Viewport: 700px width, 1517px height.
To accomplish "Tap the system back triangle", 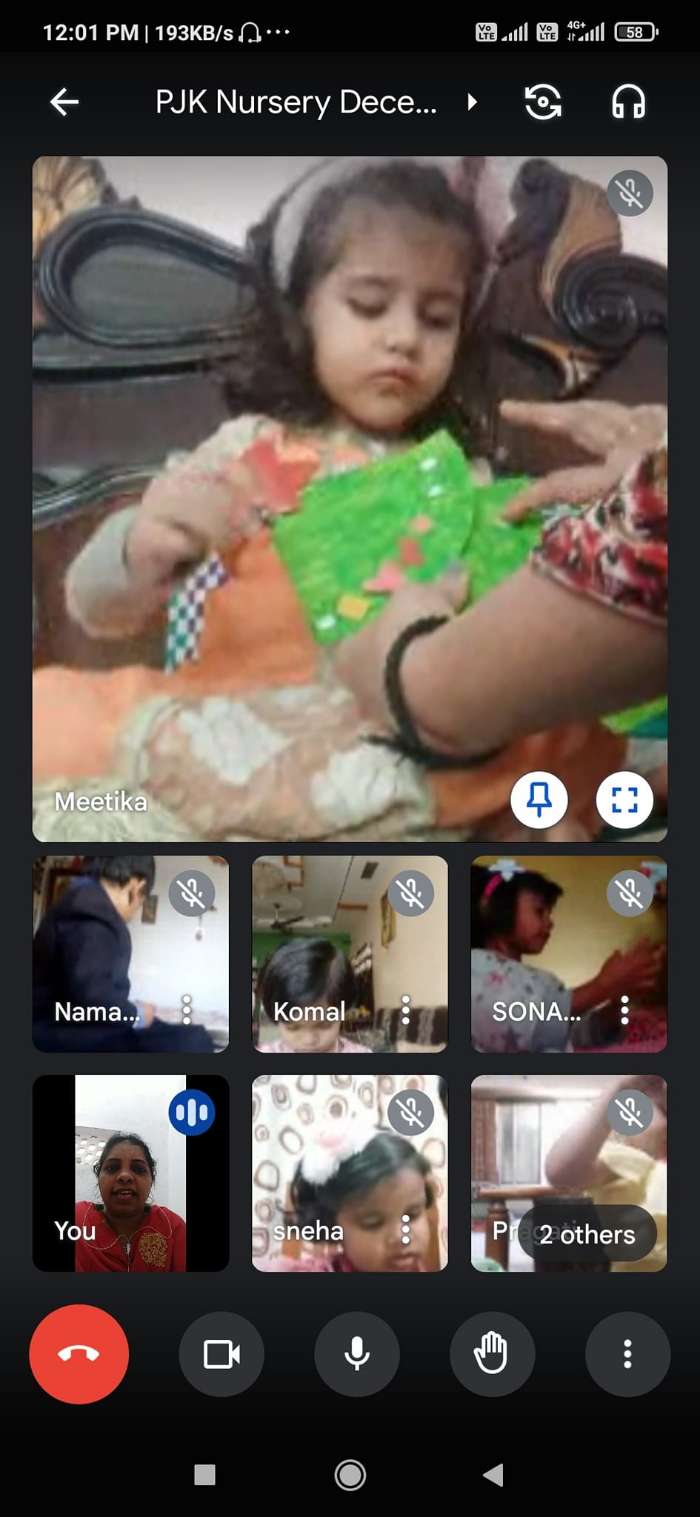I will point(493,1474).
